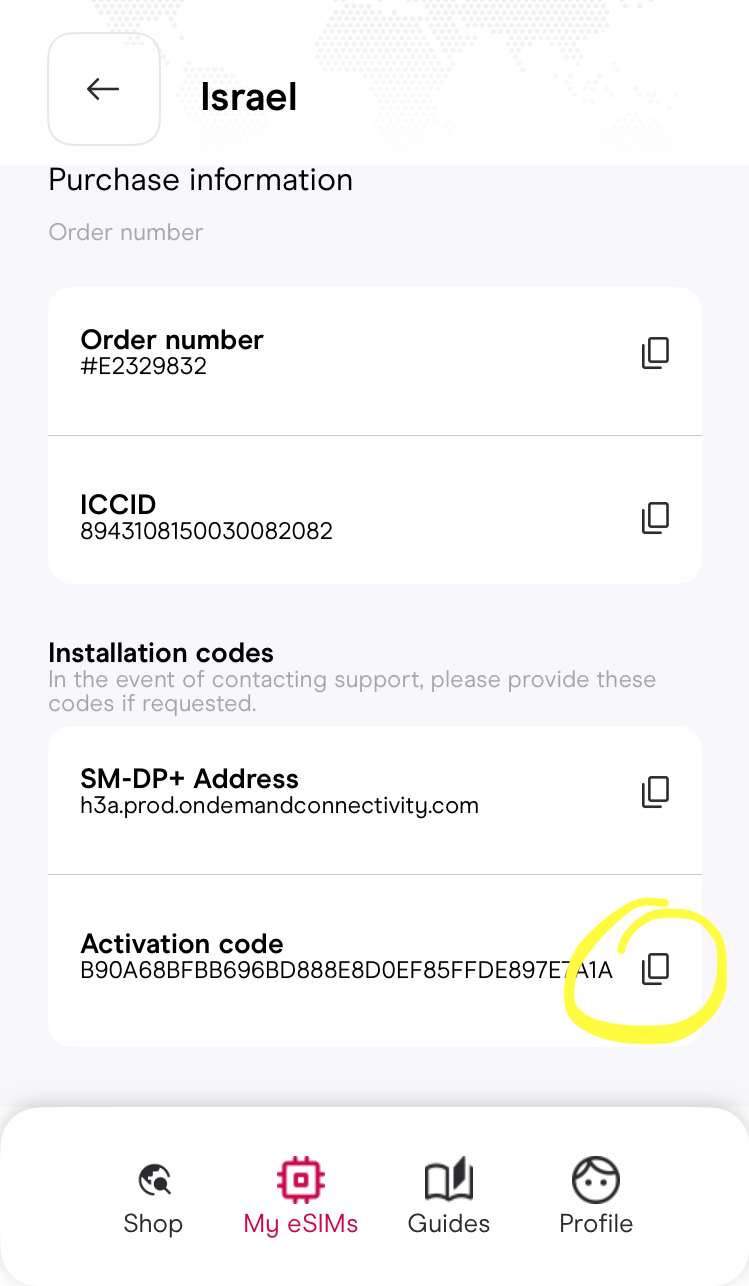Open the Profile tab
The height and width of the screenshot is (1286, 749).
click(x=596, y=1197)
